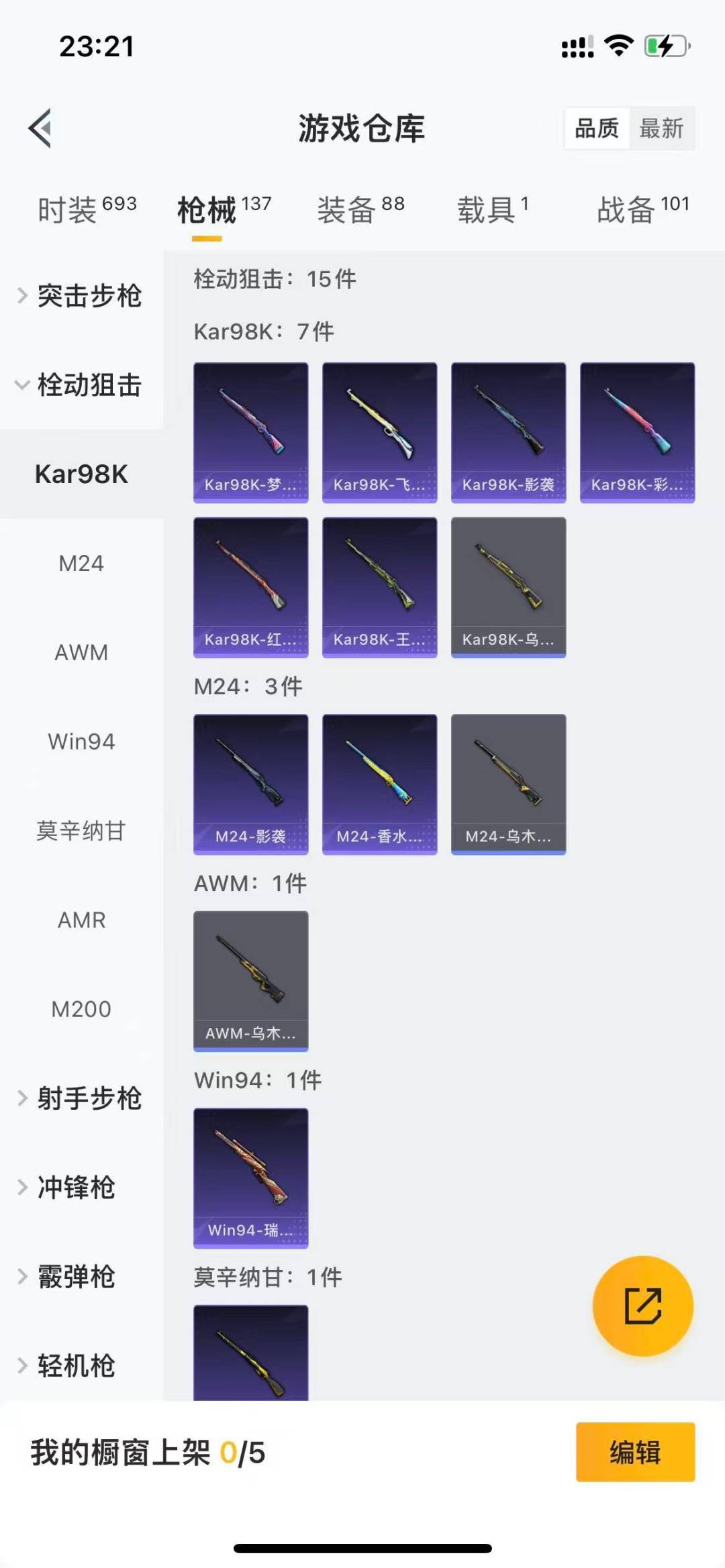The height and width of the screenshot is (1568, 725).
Task: Tap the 编辑 button
Action: (x=635, y=1452)
